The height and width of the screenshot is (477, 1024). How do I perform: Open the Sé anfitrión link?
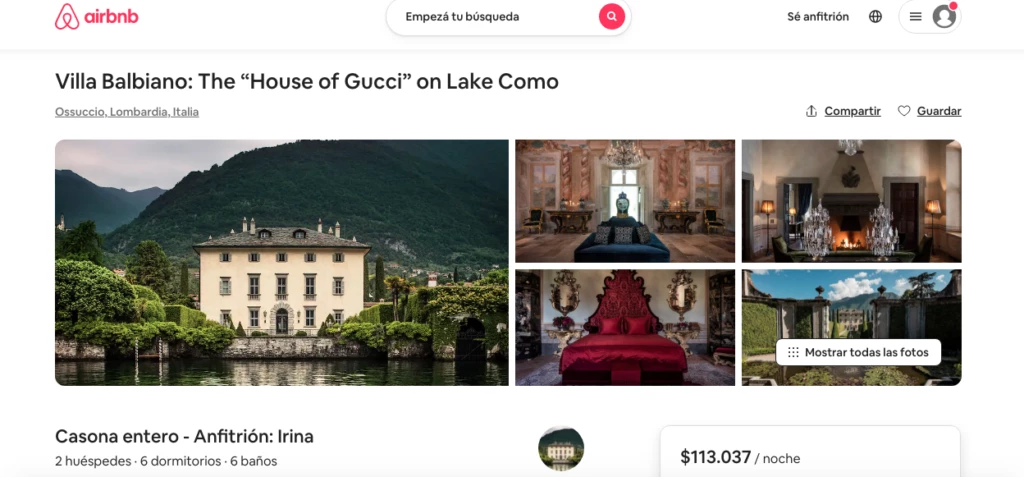point(817,17)
